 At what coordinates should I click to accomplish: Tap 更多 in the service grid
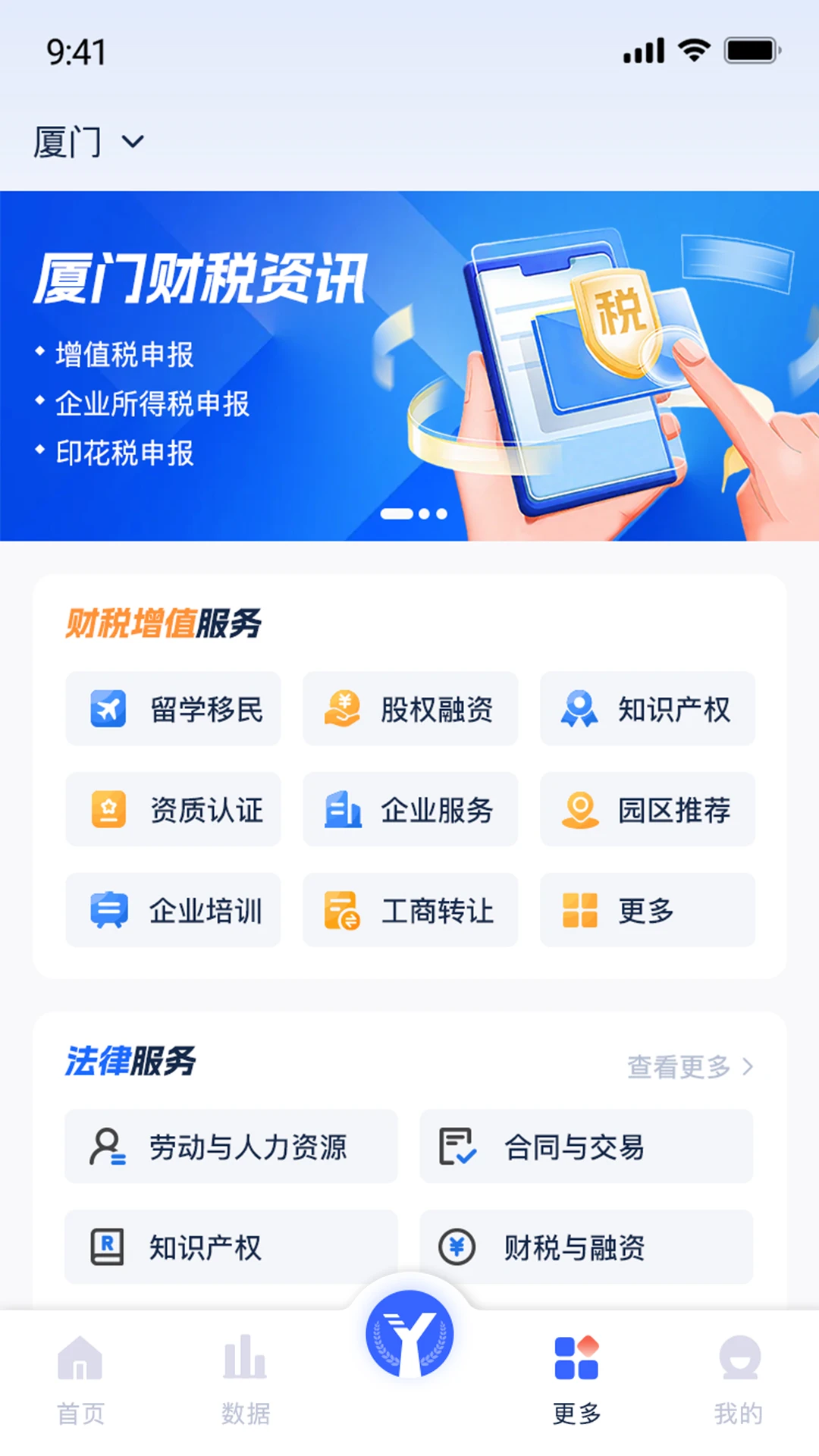[x=647, y=910]
